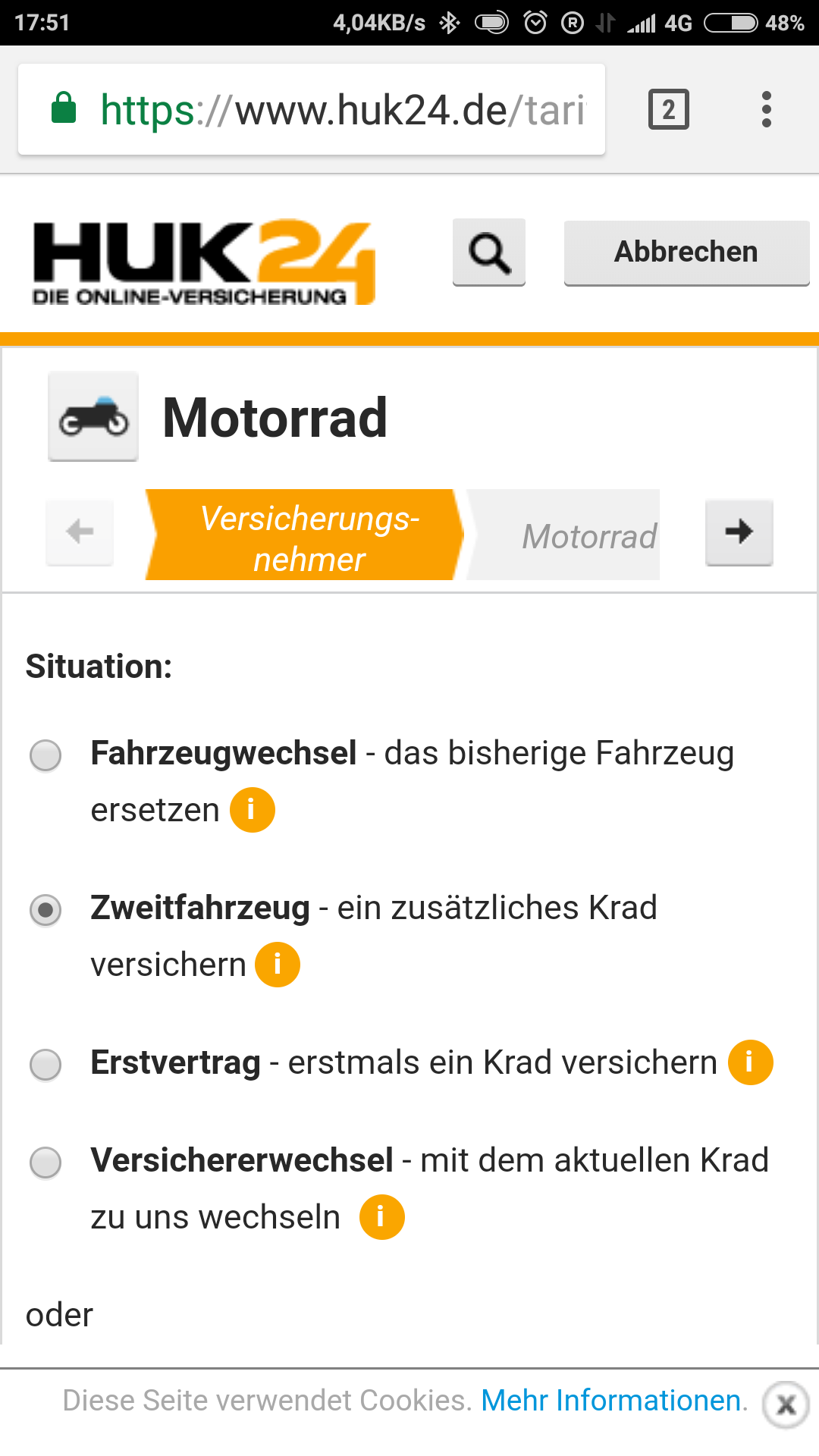The width and height of the screenshot is (819, 1456).
Task: Go back with the previous step arrow
Action: click(80, 532)
